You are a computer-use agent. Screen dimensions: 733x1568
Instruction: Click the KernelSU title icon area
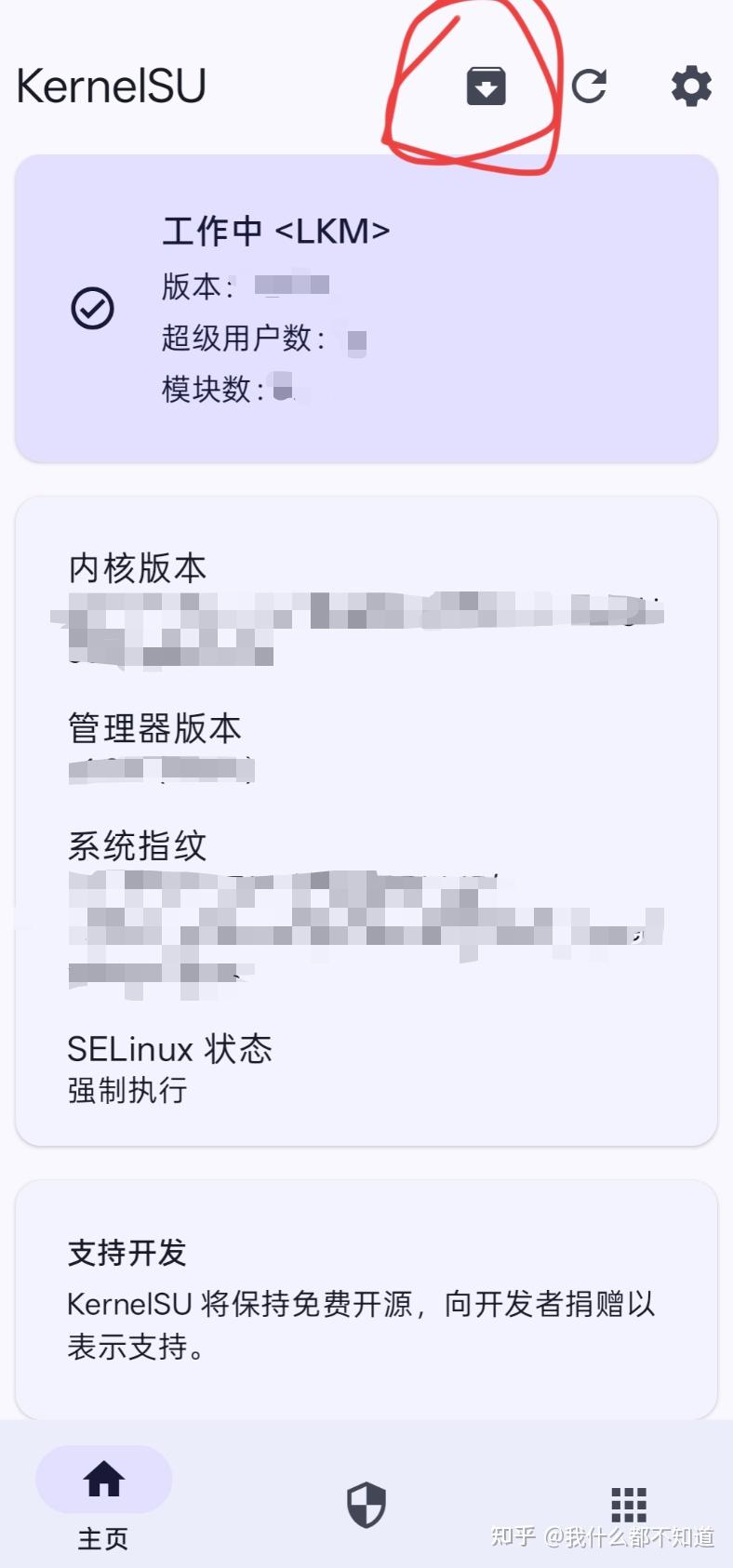(111, 85)
